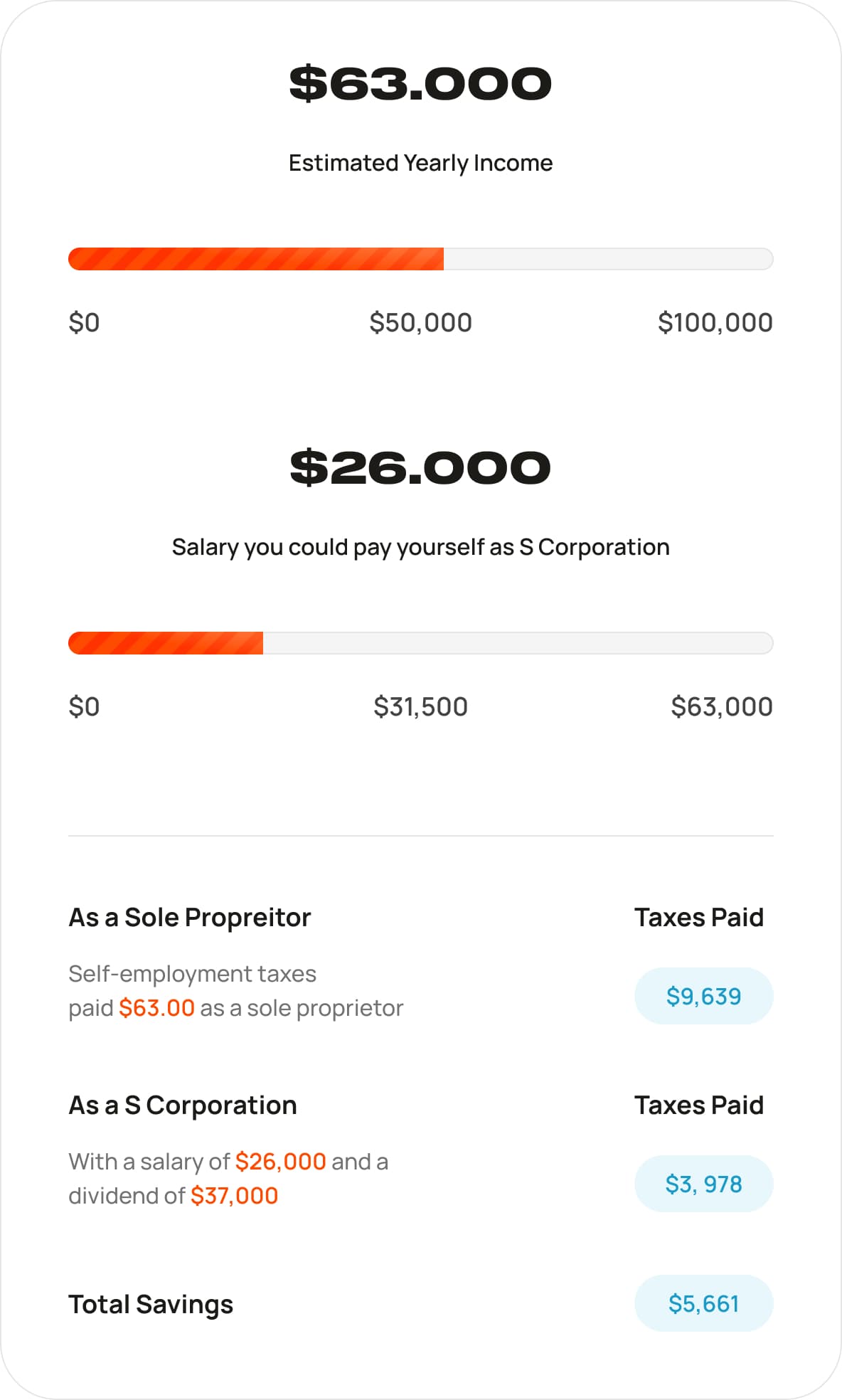Select the $31,500 salary scale marker
The height and width of the screenshot is (1400, 842).
(420, 706)
